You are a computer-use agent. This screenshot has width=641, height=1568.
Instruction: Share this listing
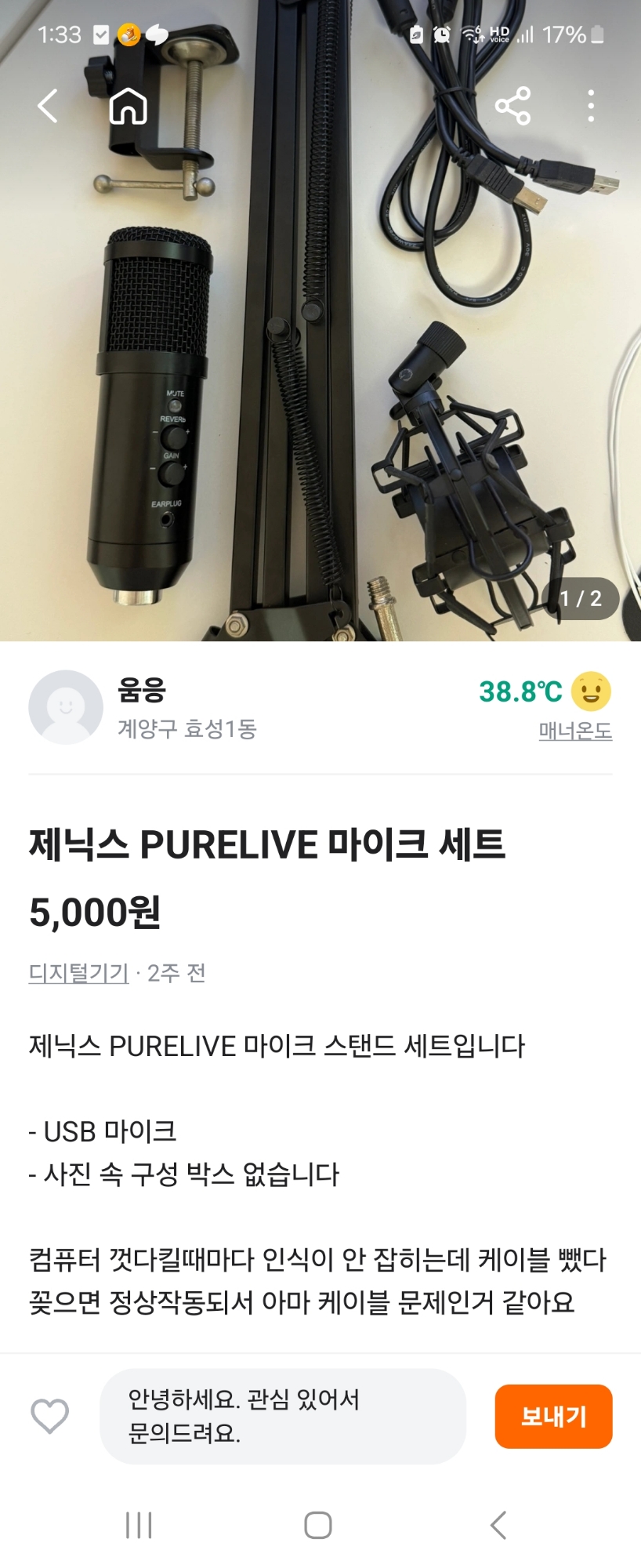click(x=513, y=106)
